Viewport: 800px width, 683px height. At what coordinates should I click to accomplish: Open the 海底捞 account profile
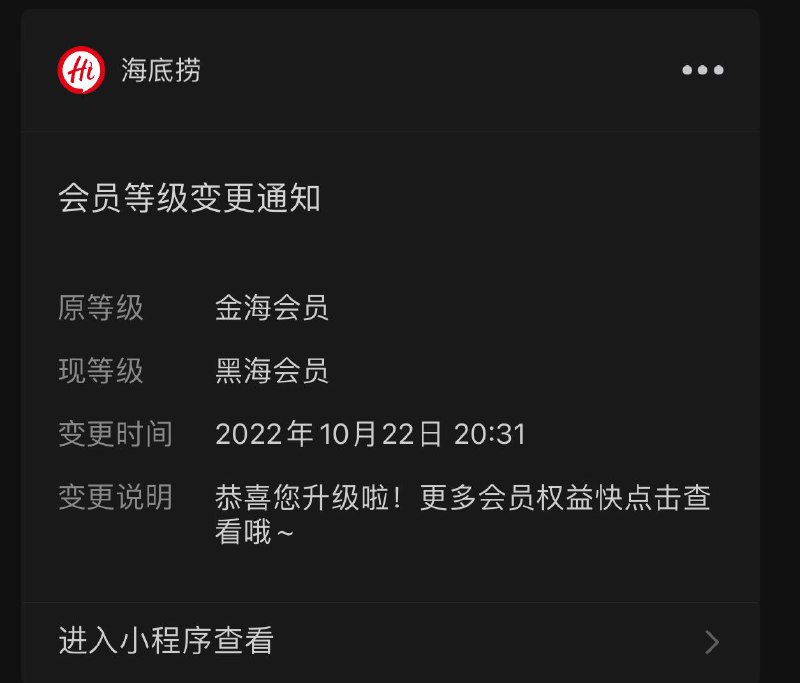point(130,70)
